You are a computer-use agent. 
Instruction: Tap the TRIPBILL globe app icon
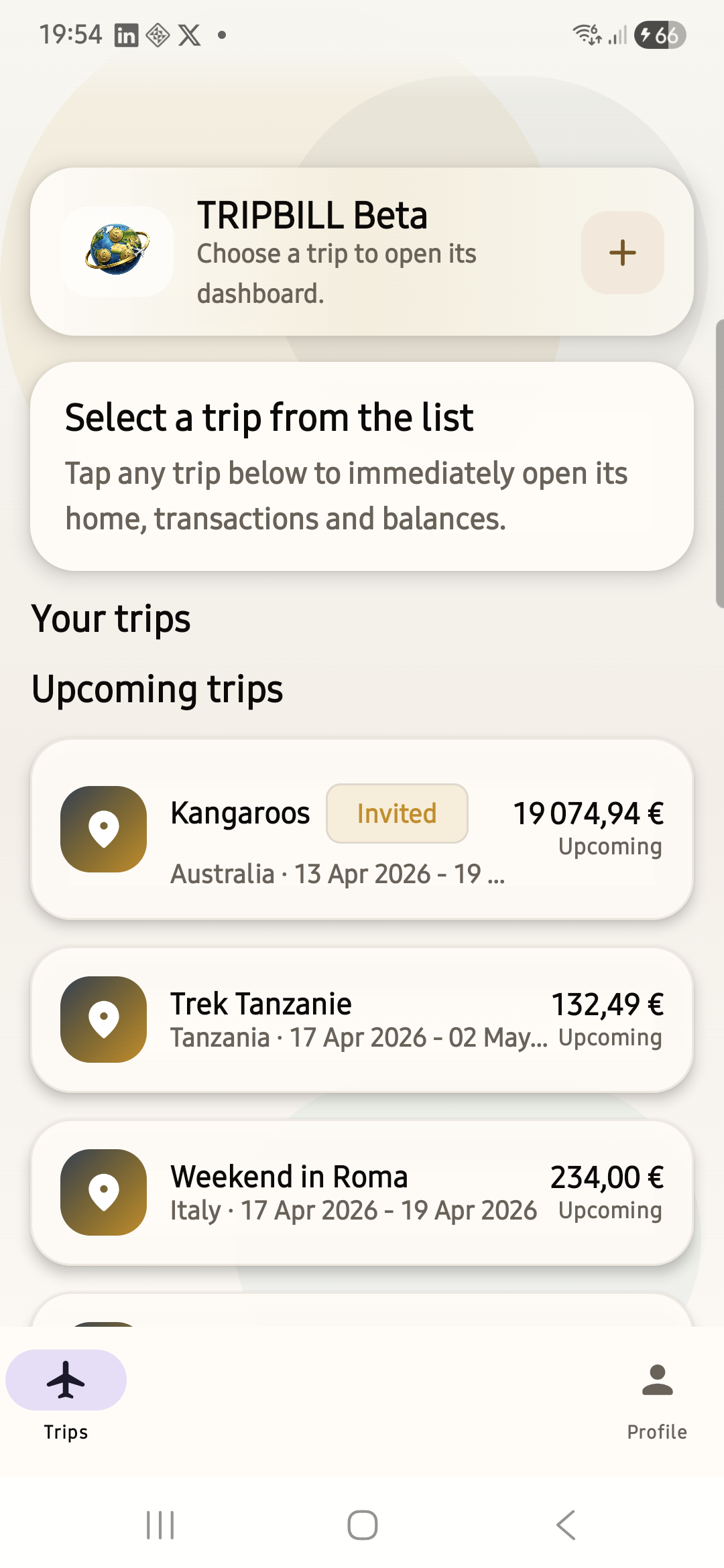118,253
